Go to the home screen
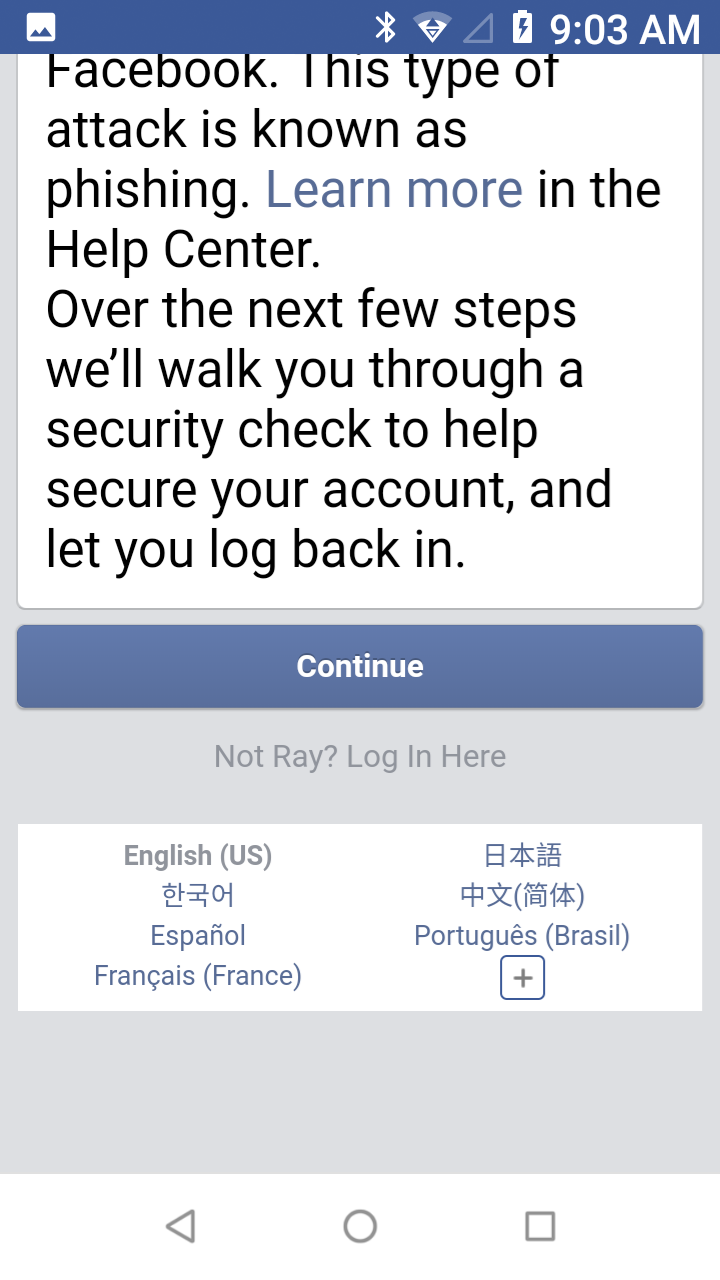720x1280 pixels. pos(360,1226)
